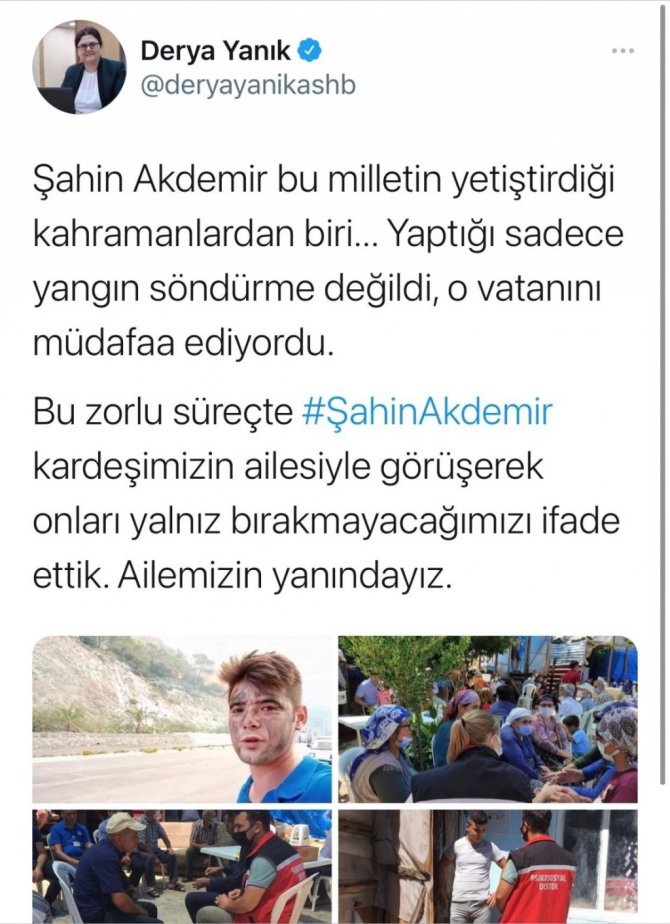Image resolution: width=670 pixels, height=924 pixels.
Task: View the photo with the red-vested worker
Action: point(487,866)
